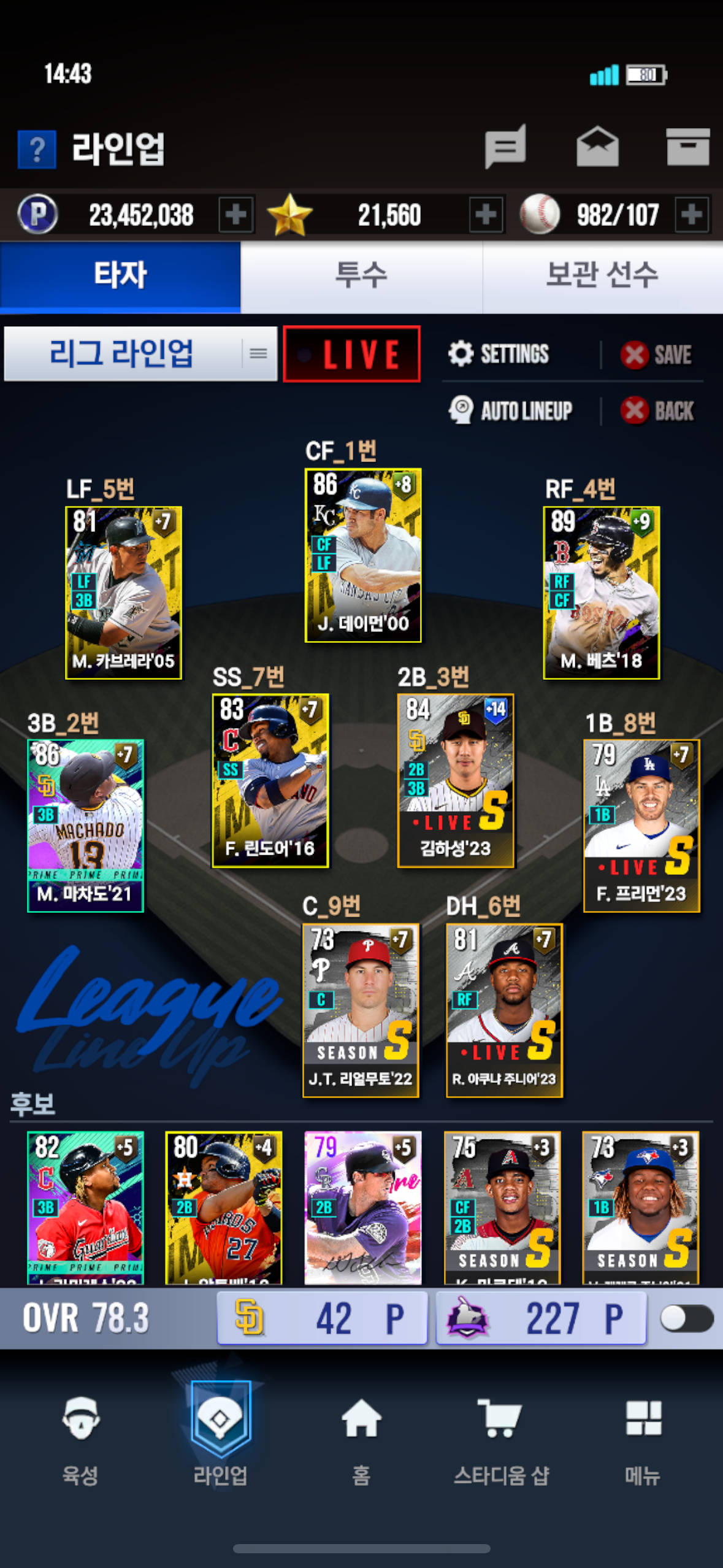The height and width of the screenshot is (1568, 723).
Task: Tap the LIVE button
Action: tap(351, 354)
